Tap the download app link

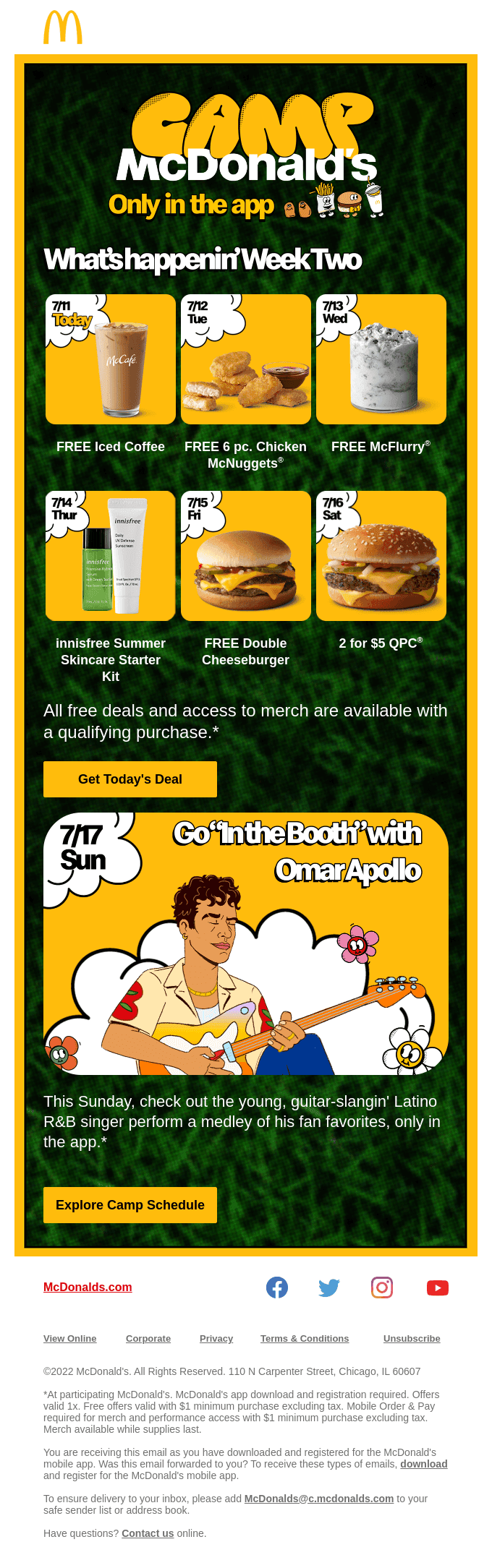423,1464
